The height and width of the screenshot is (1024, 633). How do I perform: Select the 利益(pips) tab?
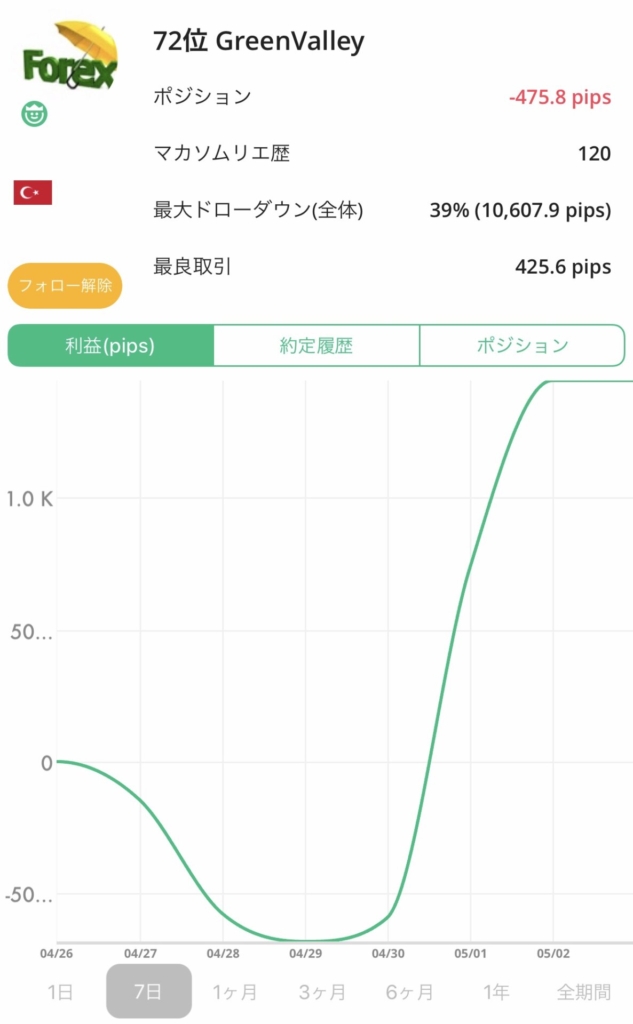110,345
